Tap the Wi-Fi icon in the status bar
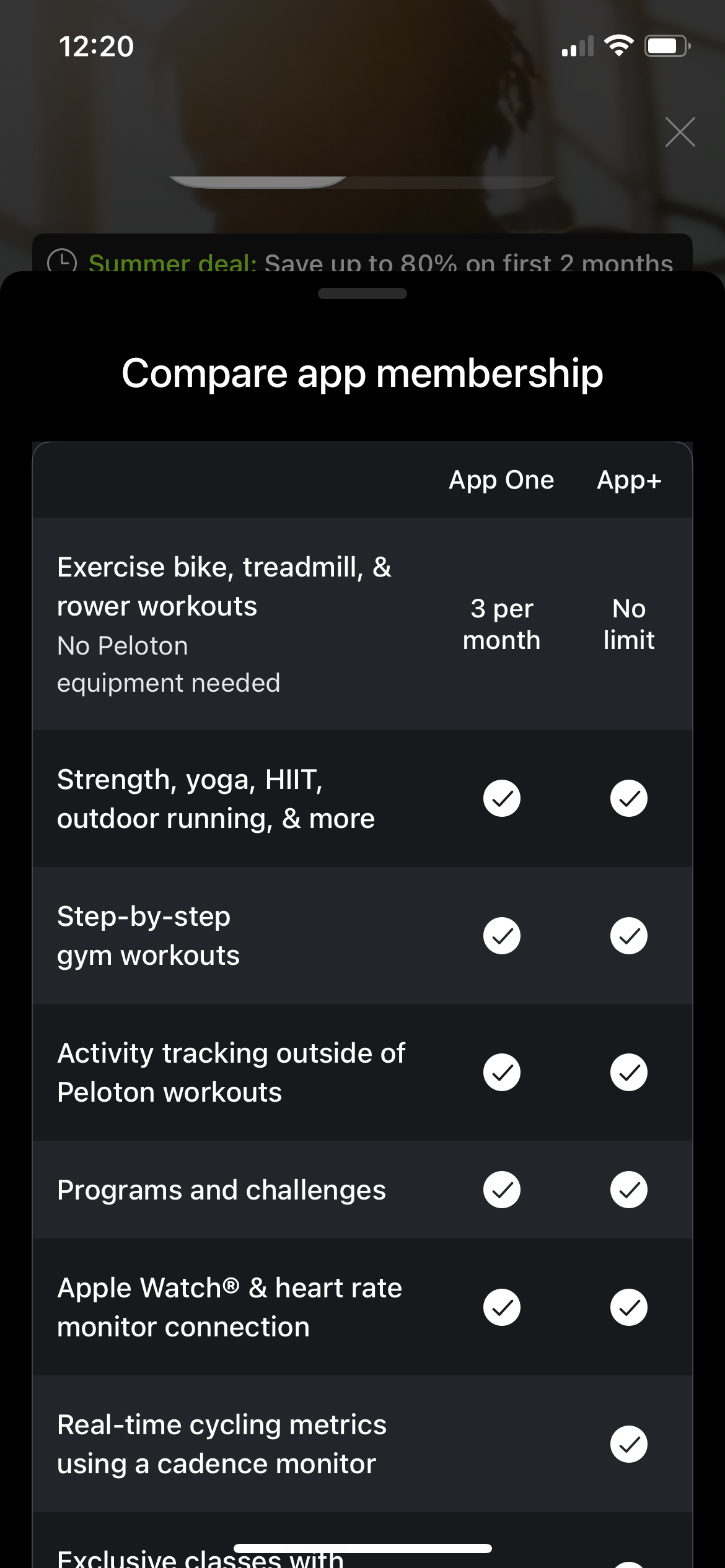725x1568 pixels. (x=619, y=45)
